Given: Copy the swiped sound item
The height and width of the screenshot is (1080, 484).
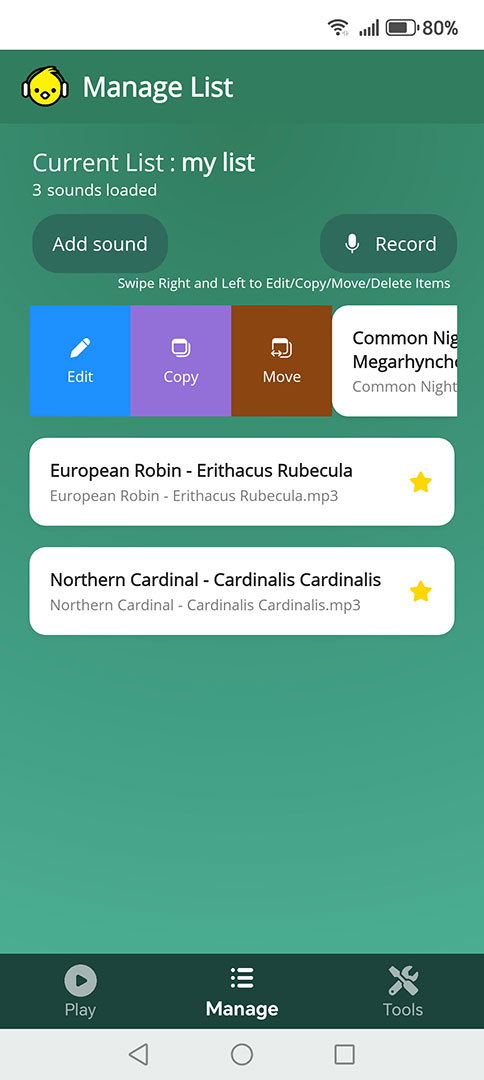Looking at the screenshot, I should [180, 361].
